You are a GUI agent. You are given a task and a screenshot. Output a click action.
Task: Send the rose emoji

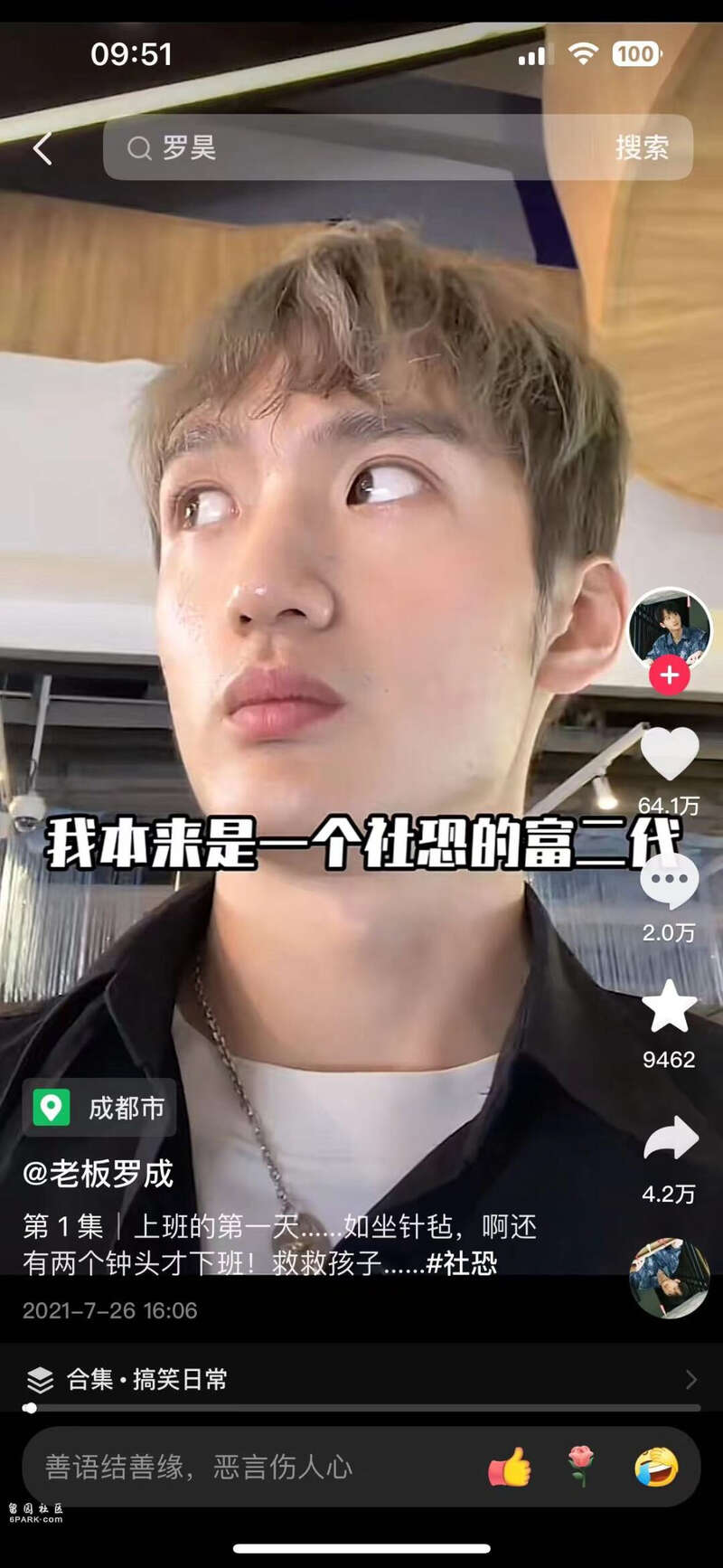tap(582, 1467)
